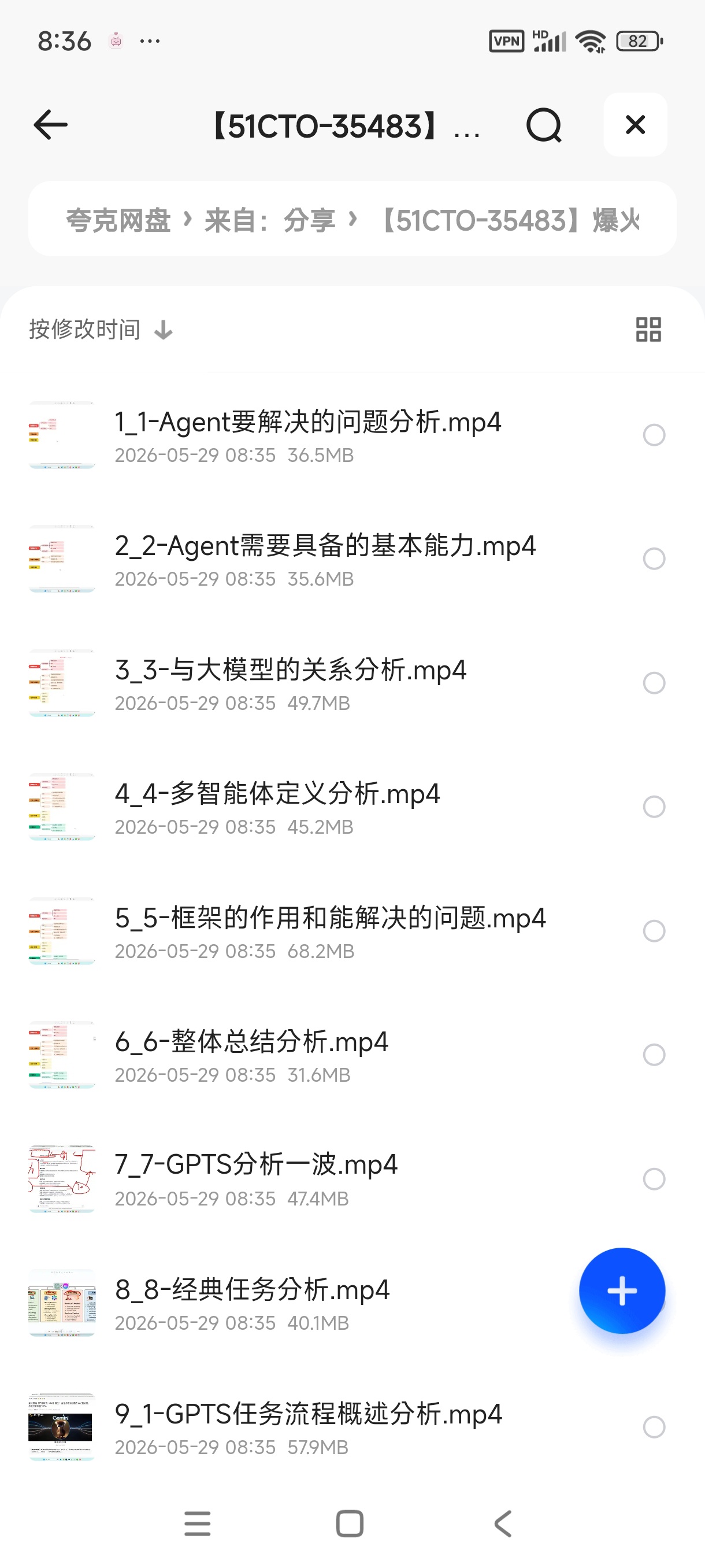Go back using the top-left arrow
705x1568 pixels.
click(x=50, y=125)
